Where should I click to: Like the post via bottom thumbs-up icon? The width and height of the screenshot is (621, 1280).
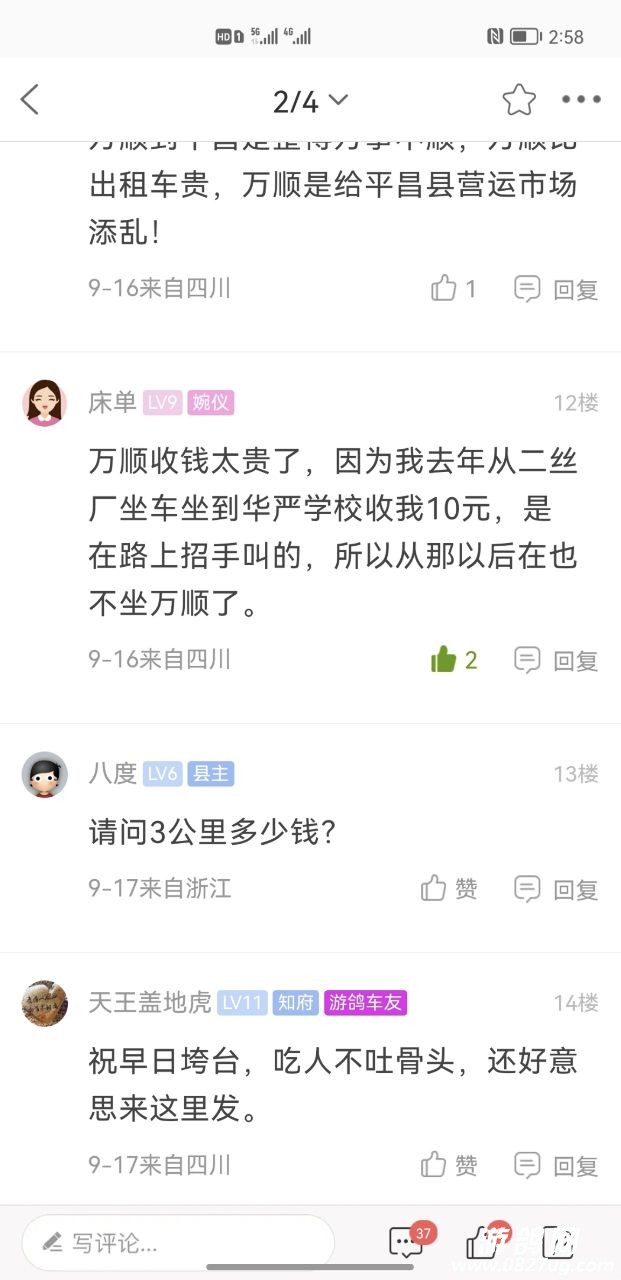483,1242
